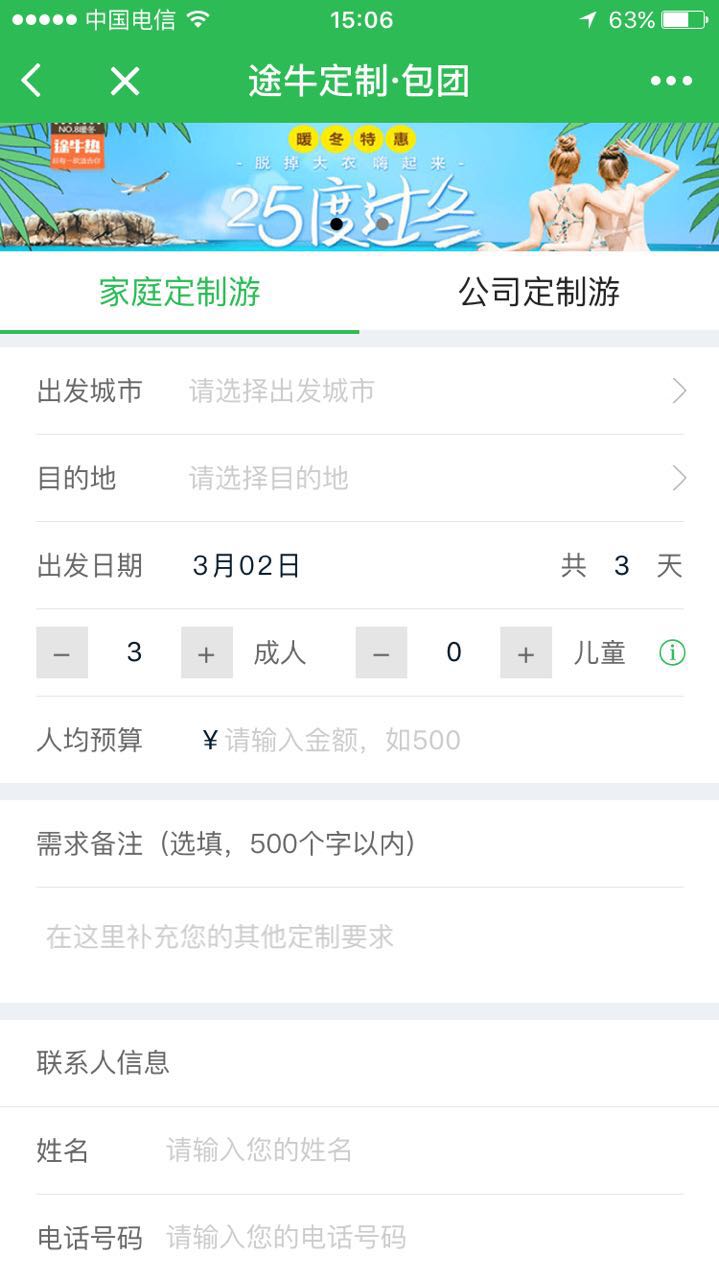Open the three-dot overflow menu
The height and width of the screenshot is (1280, 719).
[x=671, y=81]
